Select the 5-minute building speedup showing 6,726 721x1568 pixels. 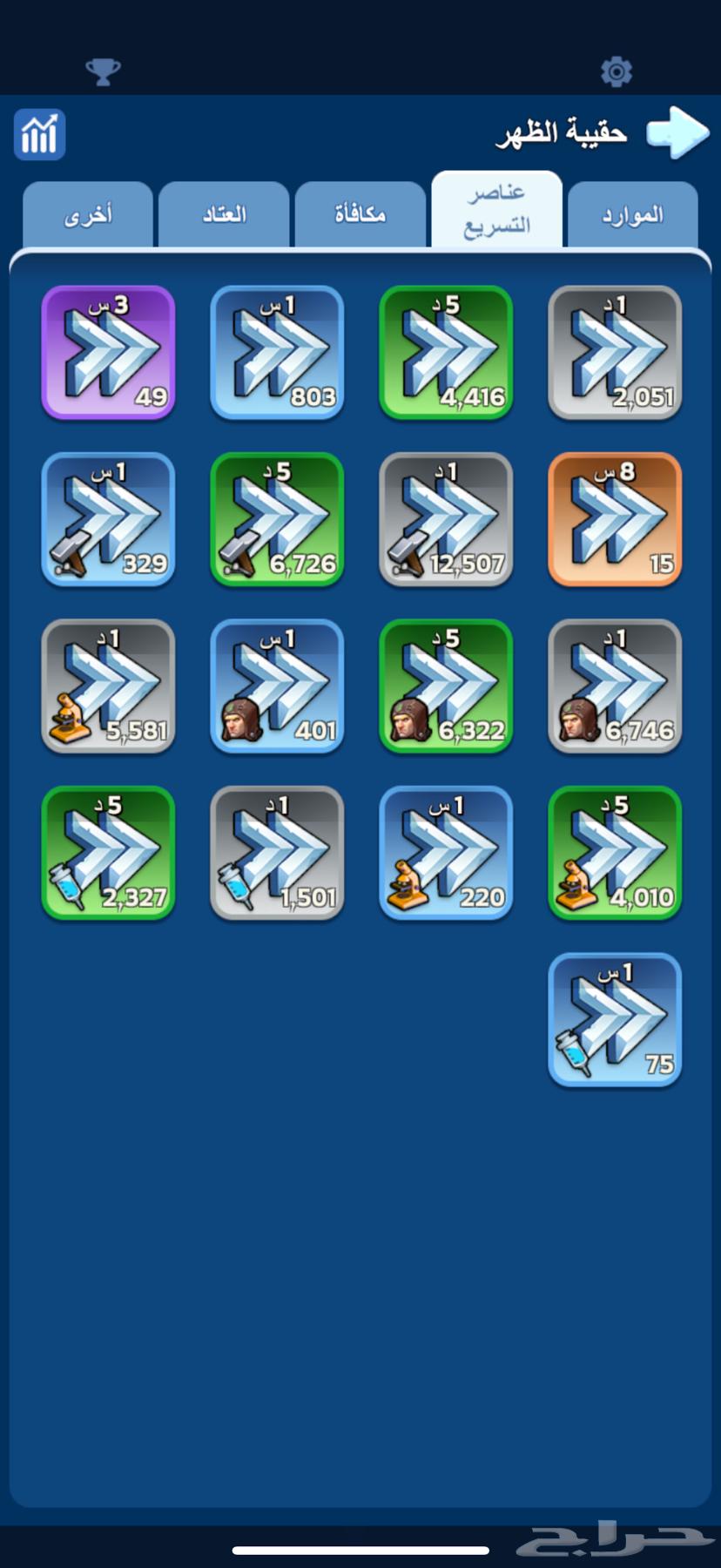(277, 520)
